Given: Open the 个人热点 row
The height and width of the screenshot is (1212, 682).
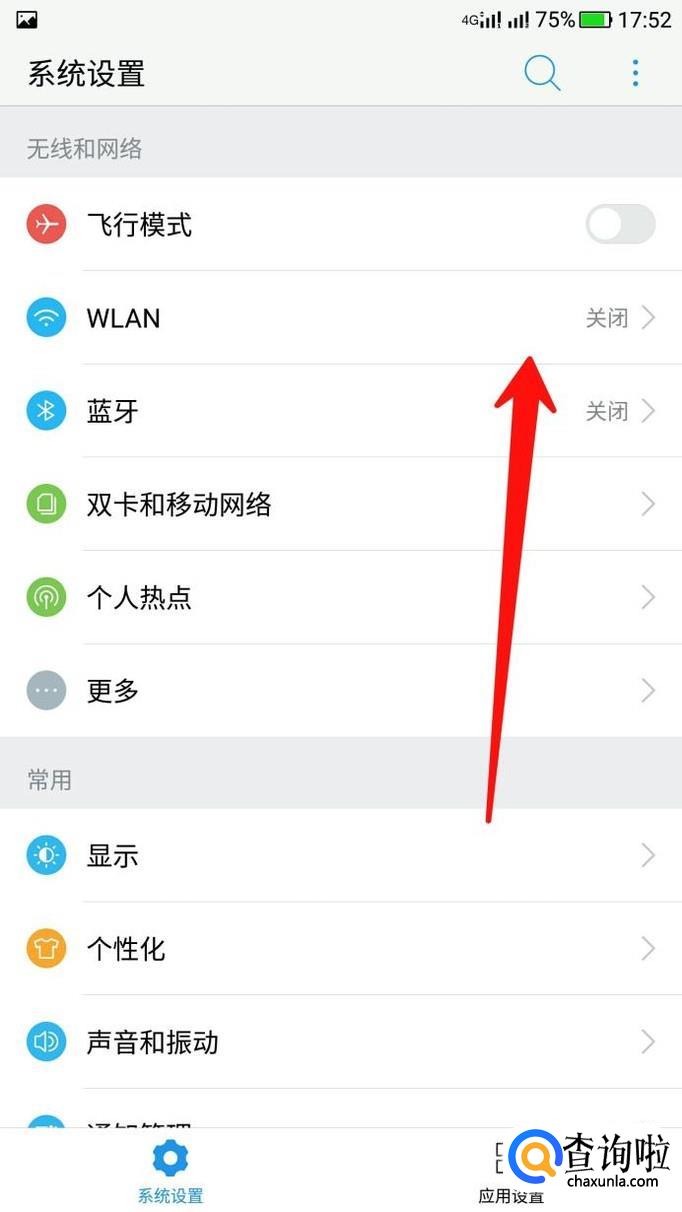Looking at the screenshot, I should click(341, 597).
